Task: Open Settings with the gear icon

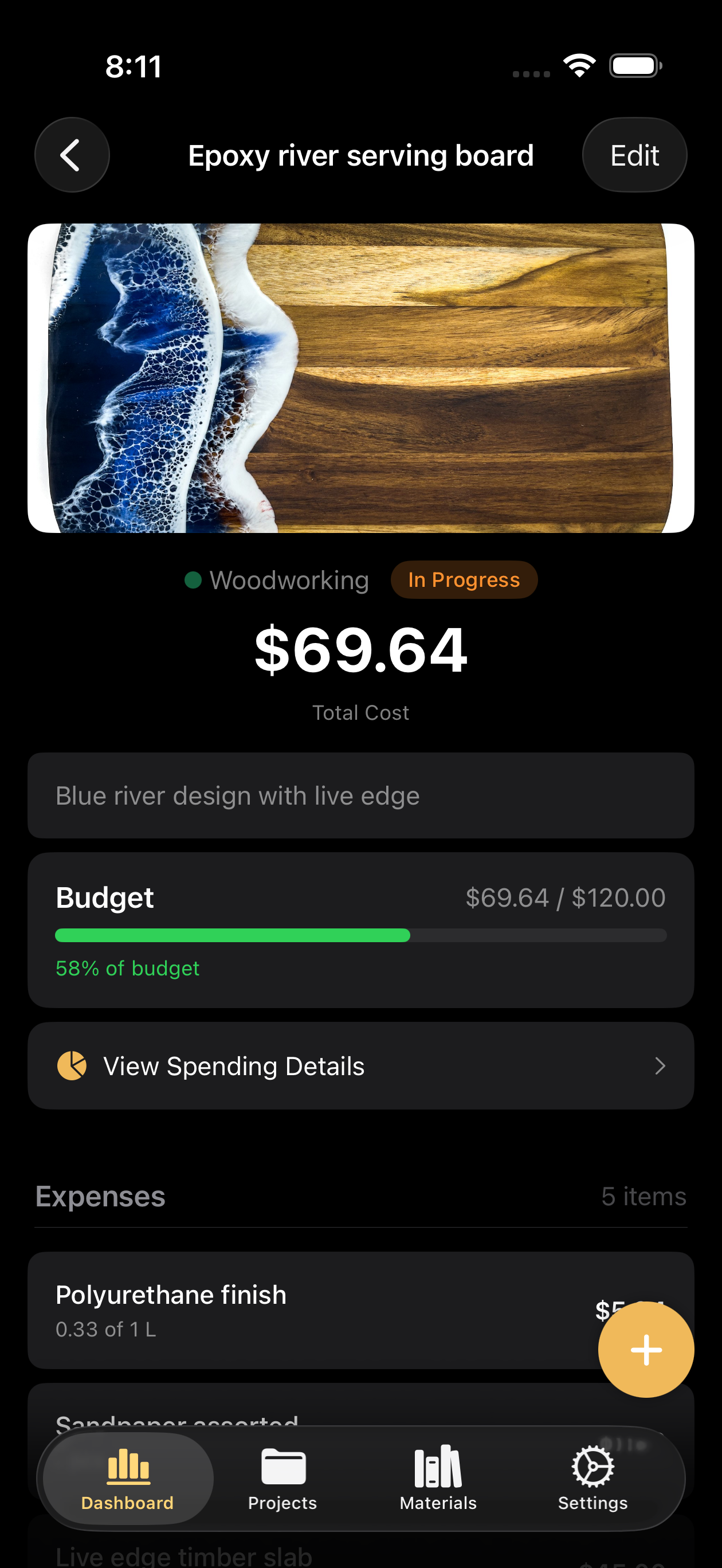Action: (592, 1468)
